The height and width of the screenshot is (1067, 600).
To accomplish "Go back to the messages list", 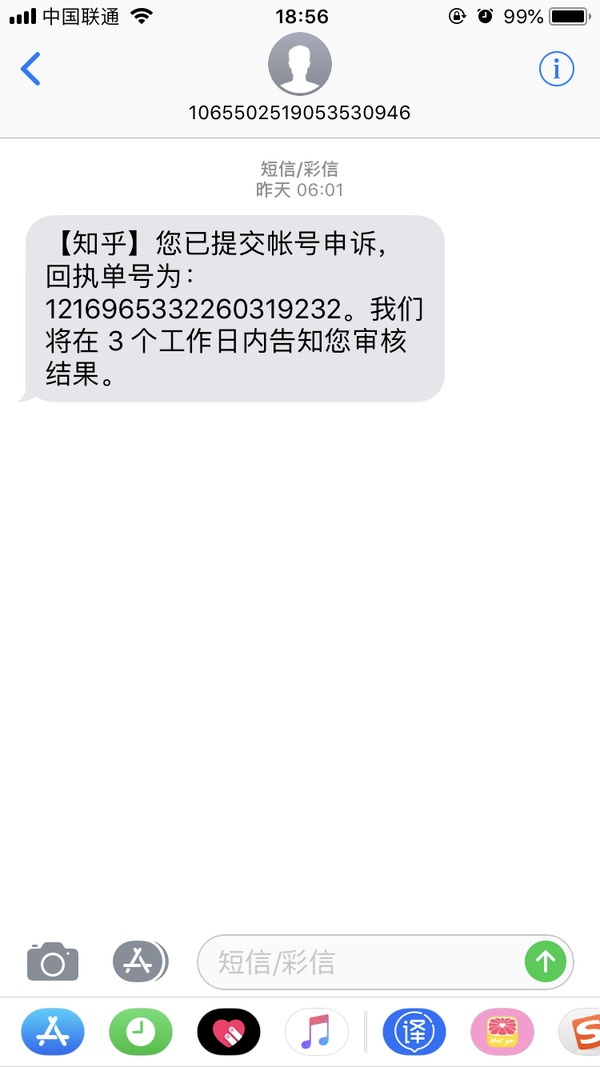I will (31, 69).
